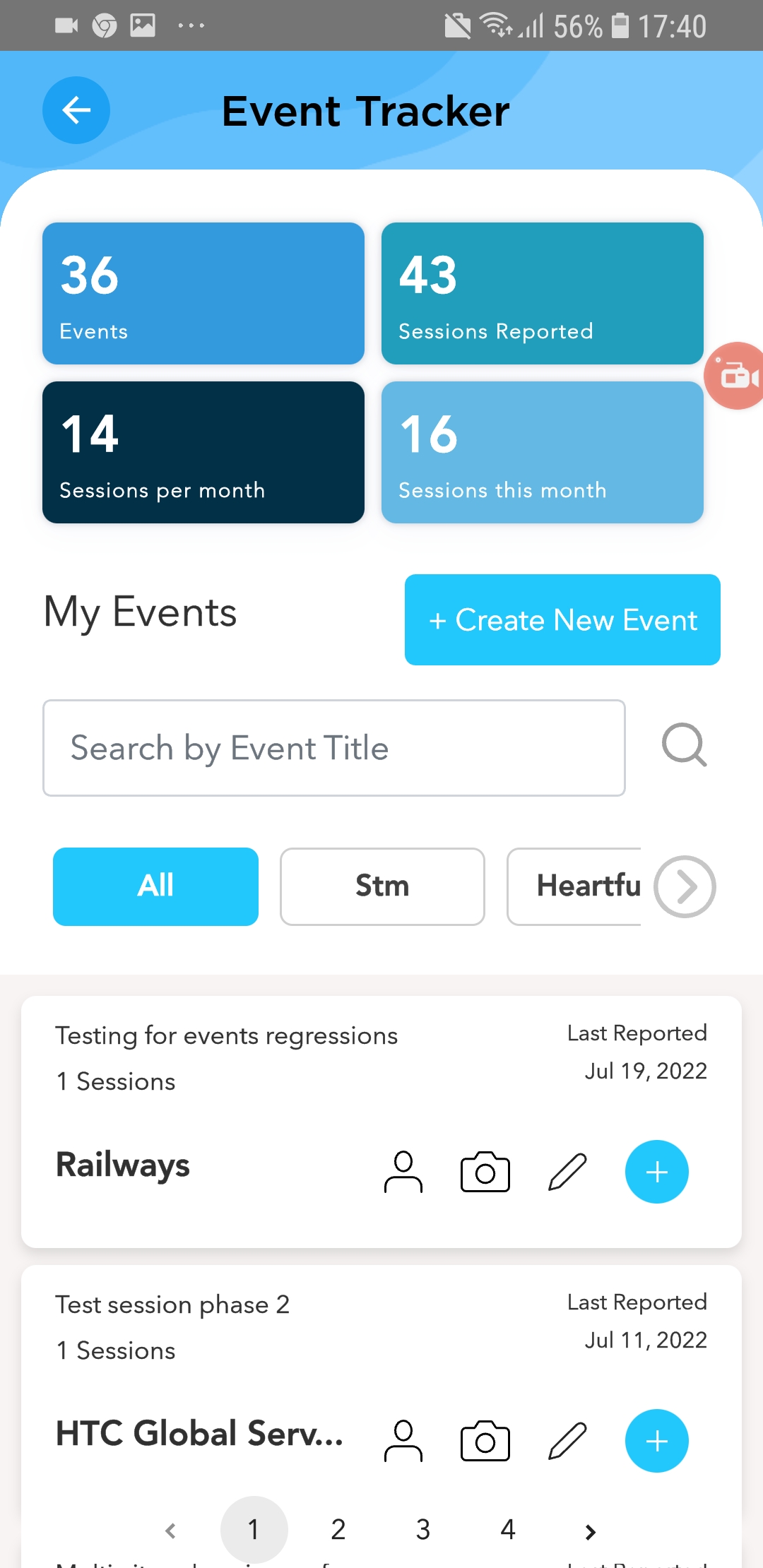View participants for HTC Global Serv event
The image size is (763, 1568).
(x=403, y=1441)
